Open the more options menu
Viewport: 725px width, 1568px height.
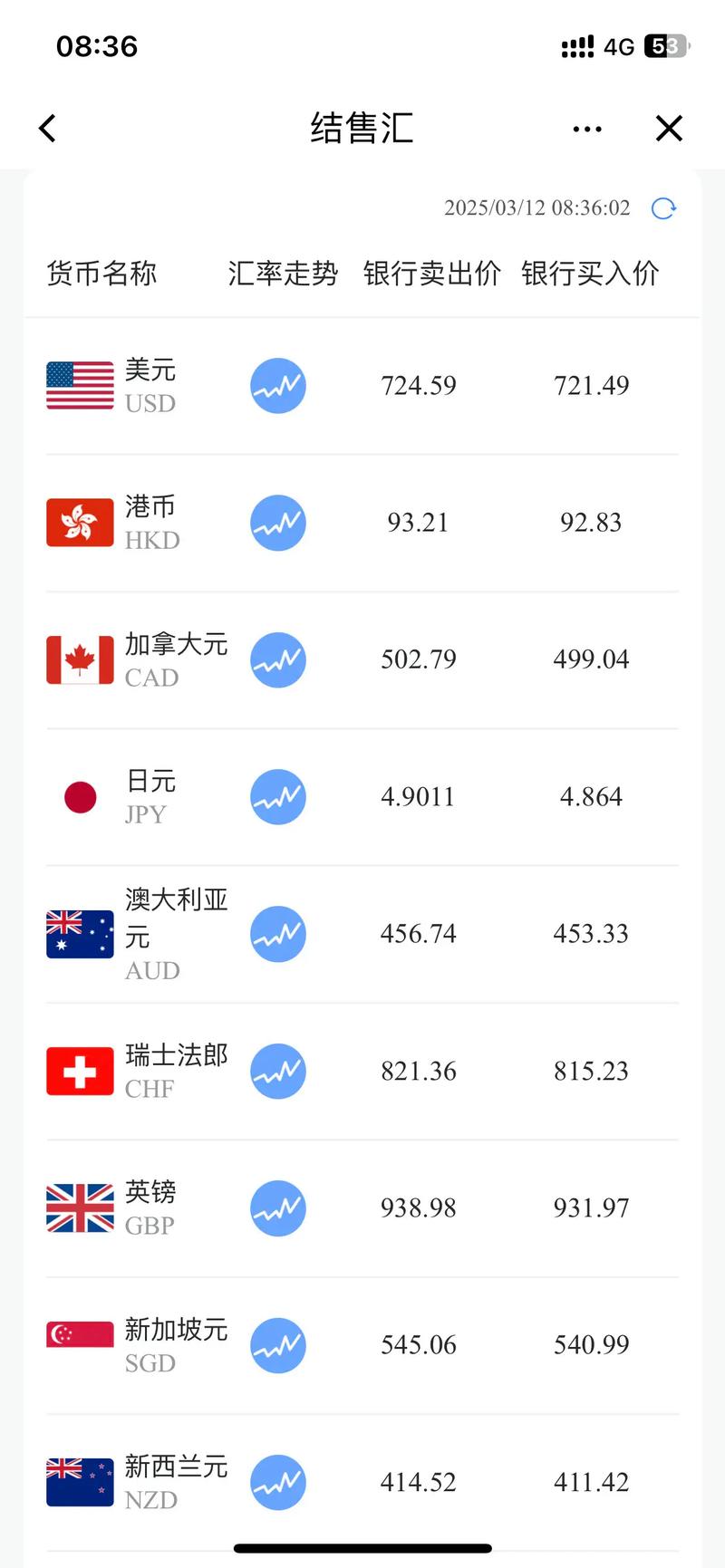(x=587, y=128)
